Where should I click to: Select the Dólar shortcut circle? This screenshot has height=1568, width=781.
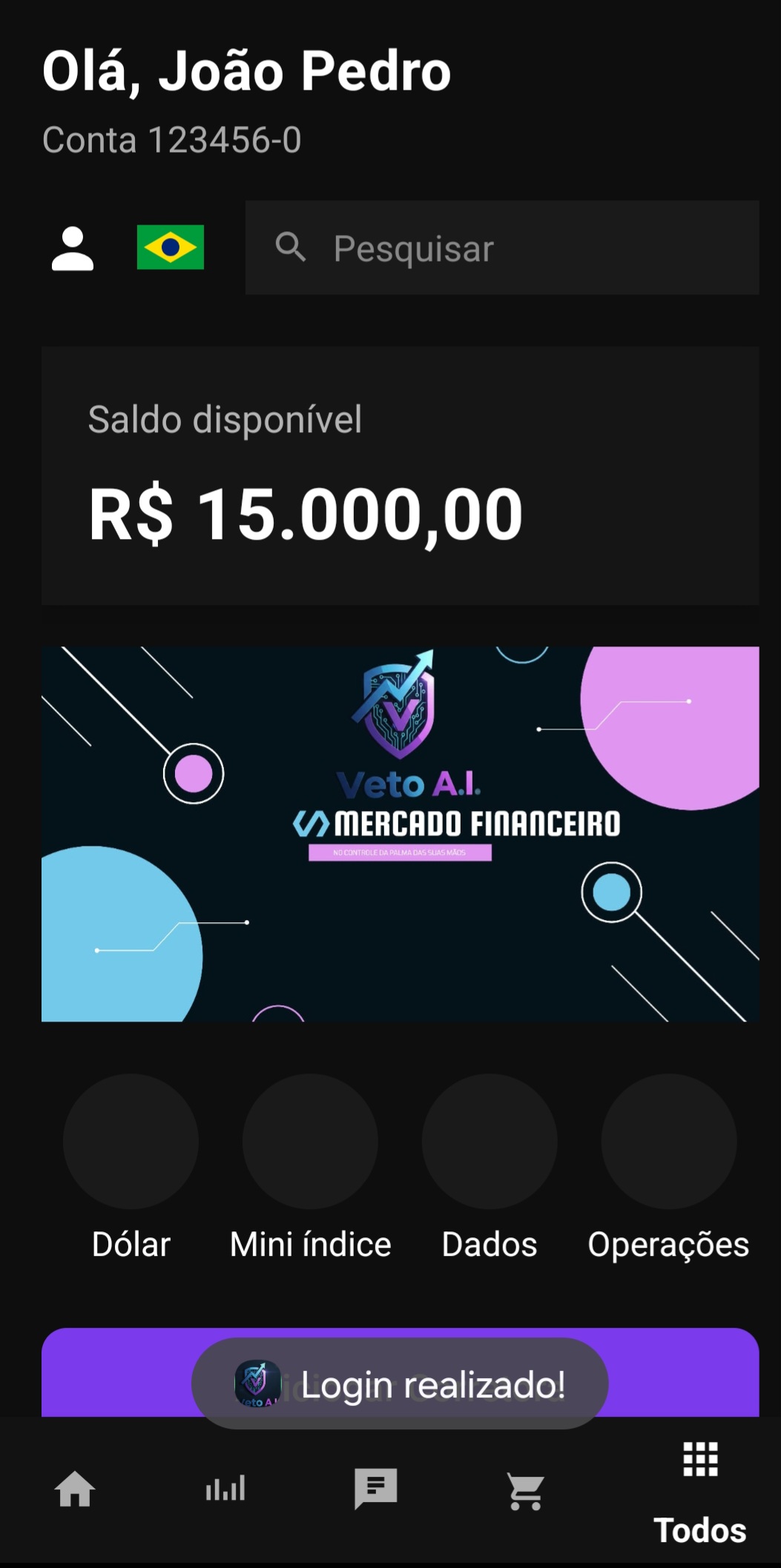pyautogui.click(x=131, y=1142)
